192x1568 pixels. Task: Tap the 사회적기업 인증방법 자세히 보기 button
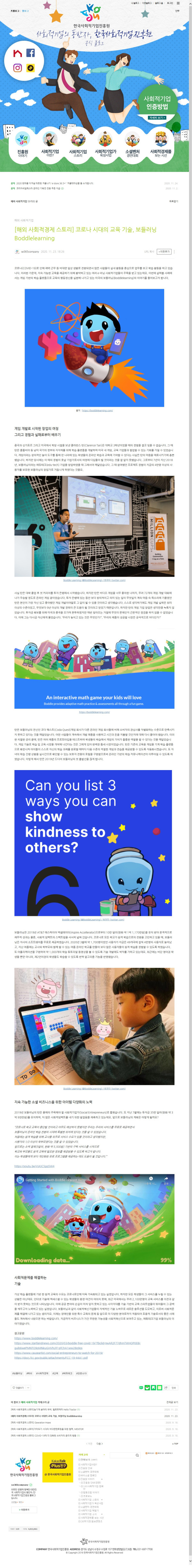point(157,117)
